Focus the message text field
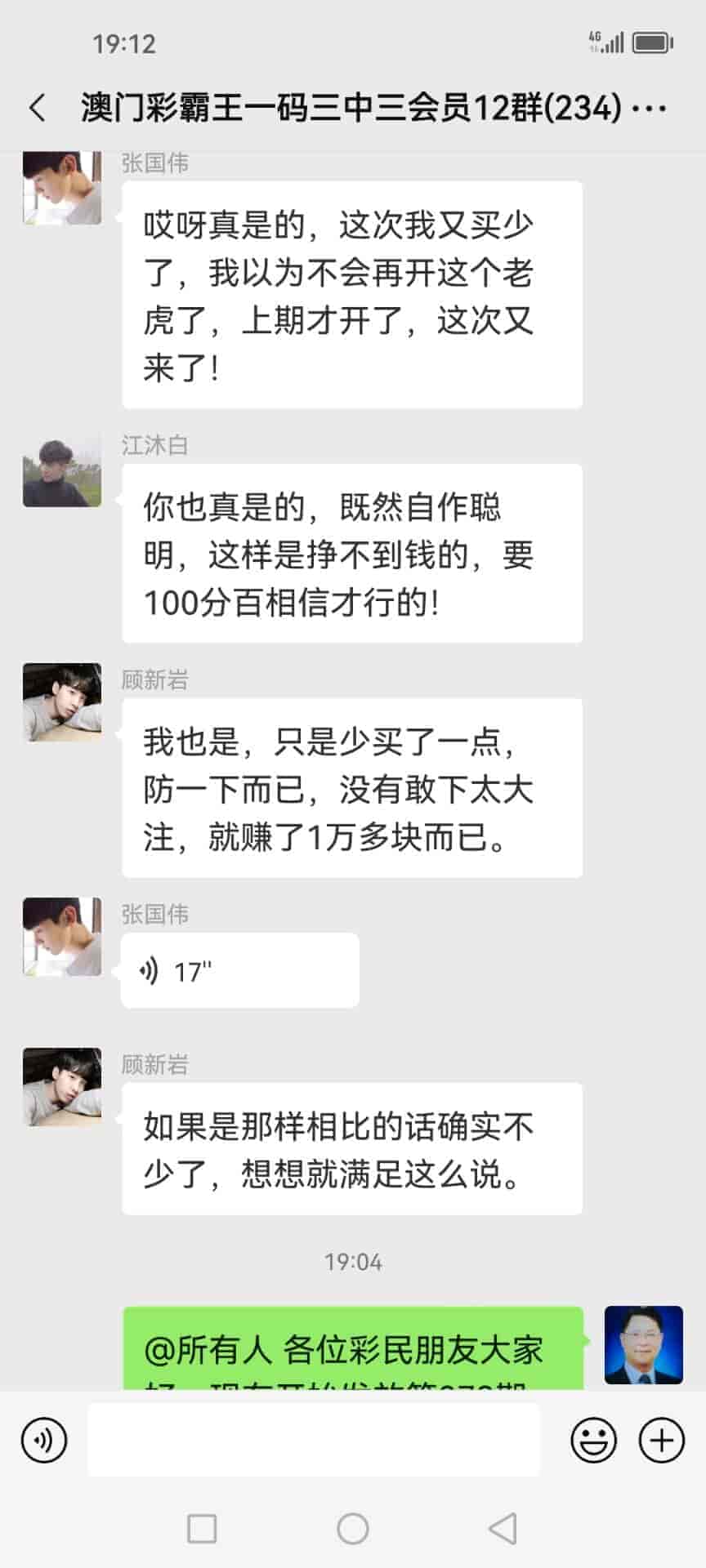 click(314, 1441)
